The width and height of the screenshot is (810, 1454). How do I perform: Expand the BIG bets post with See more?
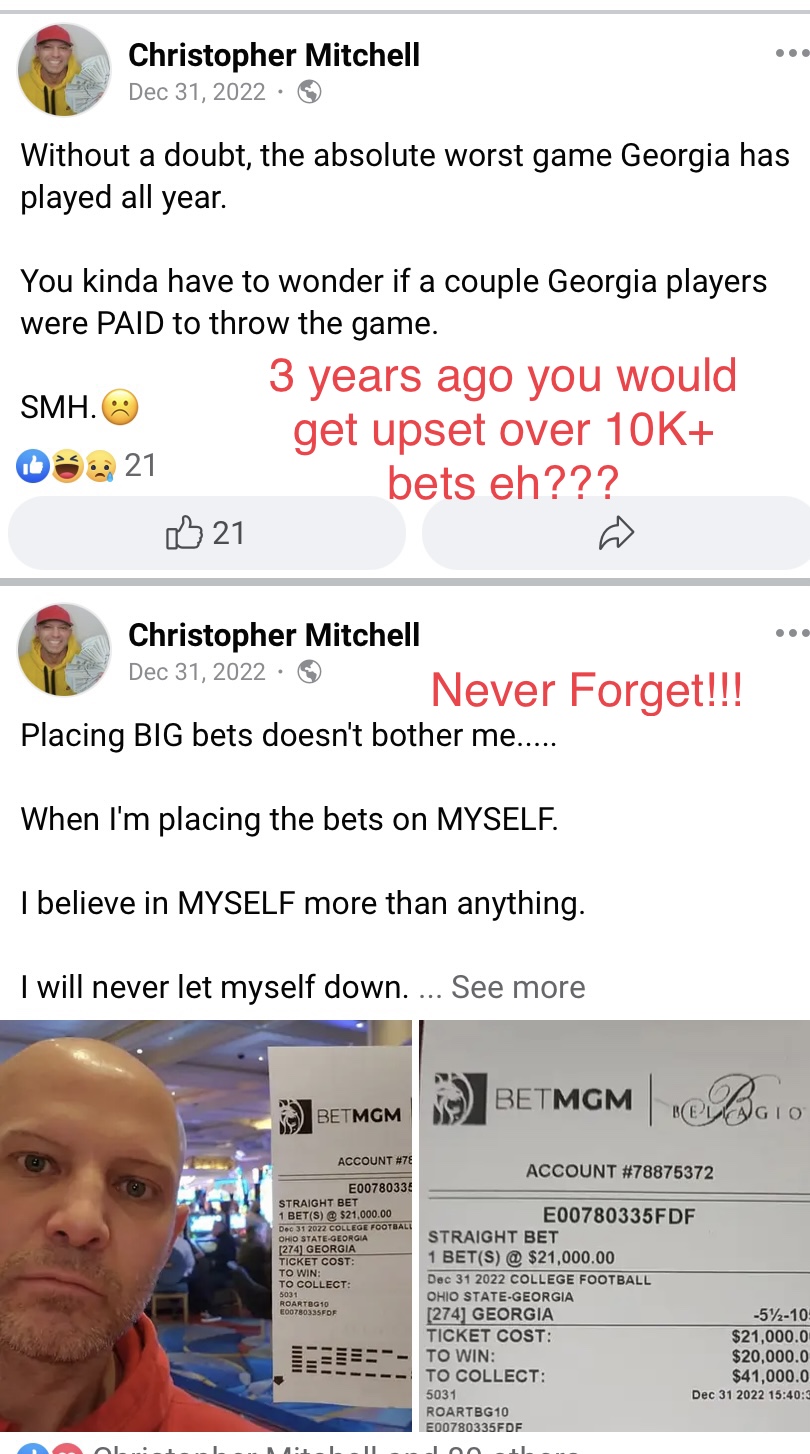pos(517,987)
